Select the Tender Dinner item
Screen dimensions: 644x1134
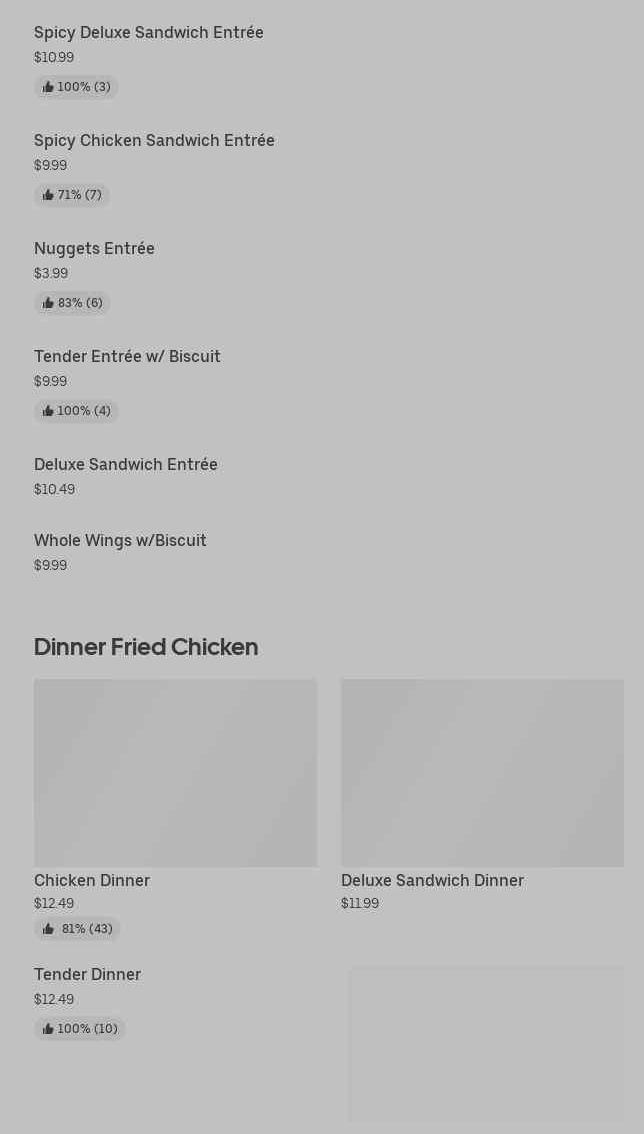click(x=88, y=975)
